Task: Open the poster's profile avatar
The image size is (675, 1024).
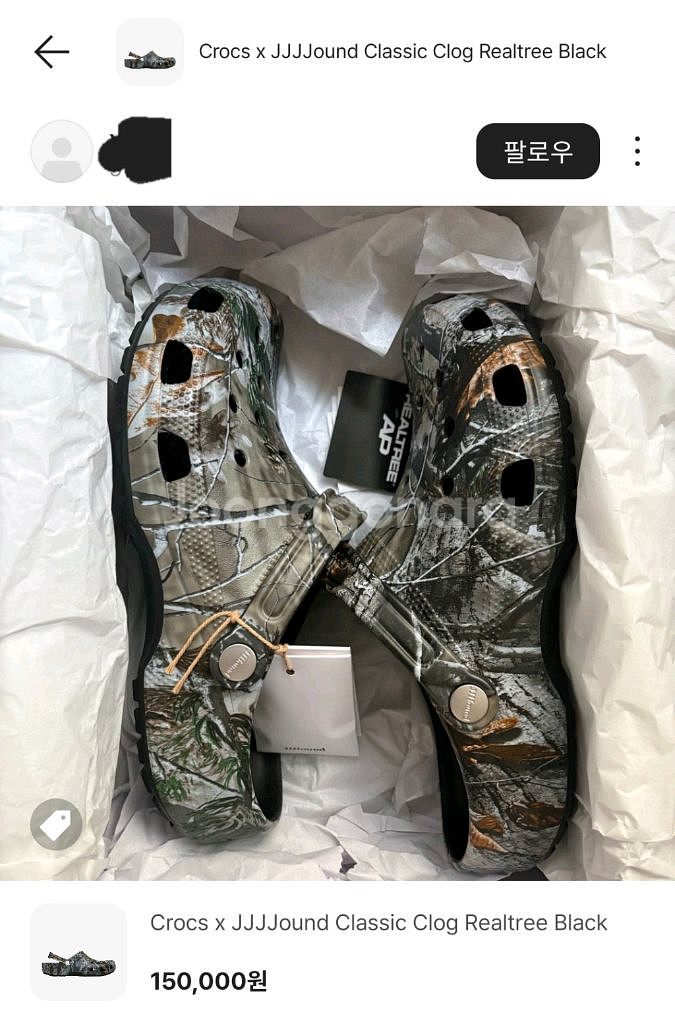Action: 62,152
